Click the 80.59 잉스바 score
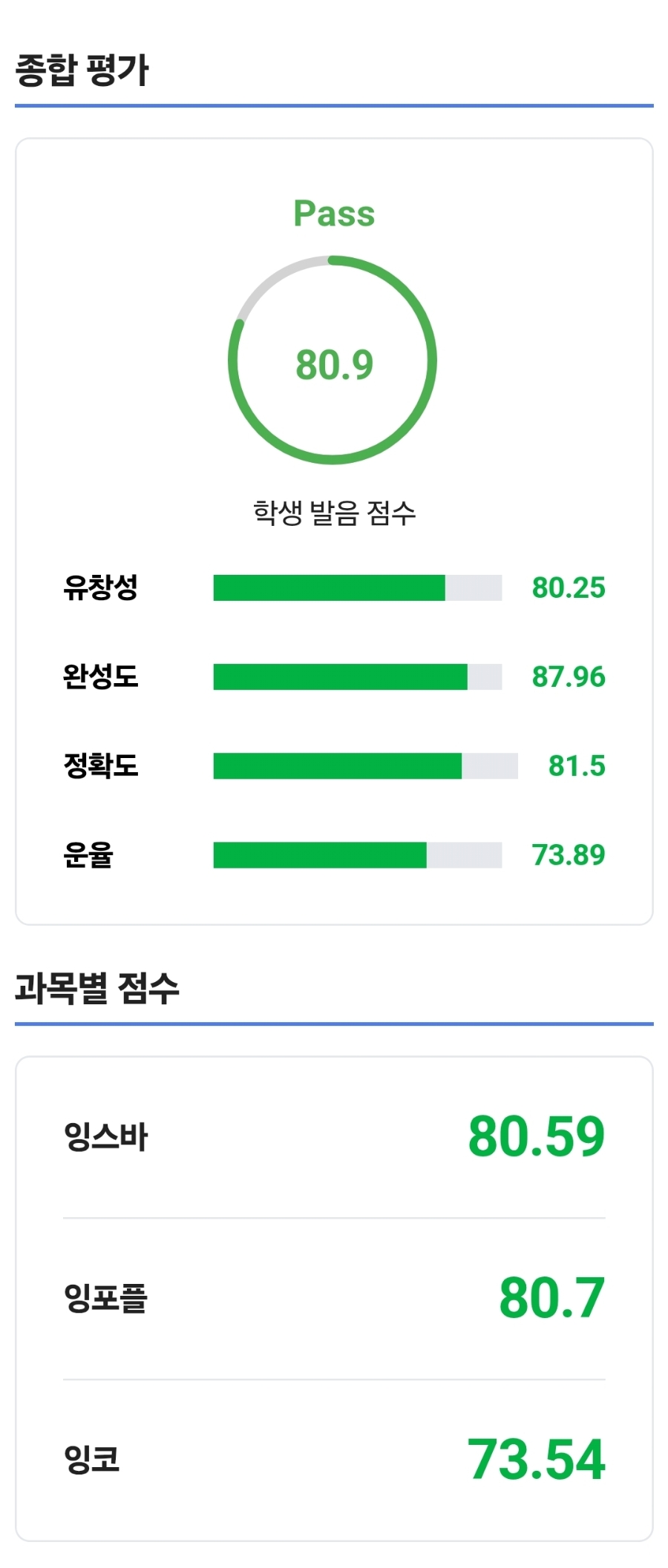Image resolution: width=668 pixels, height=1568 pixels. tap(536, 1135)
